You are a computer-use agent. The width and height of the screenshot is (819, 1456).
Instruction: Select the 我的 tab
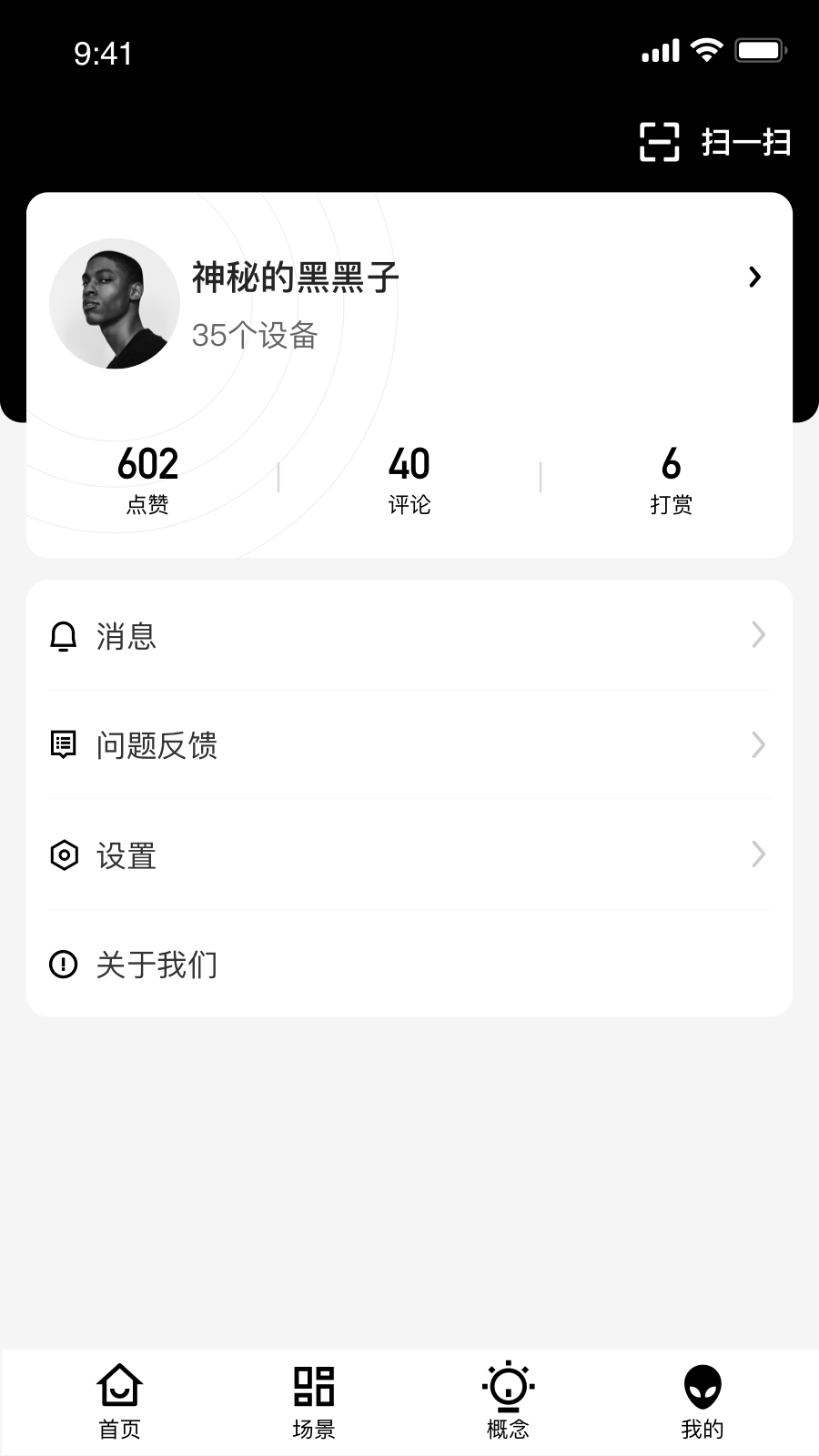click(703, 1401)
